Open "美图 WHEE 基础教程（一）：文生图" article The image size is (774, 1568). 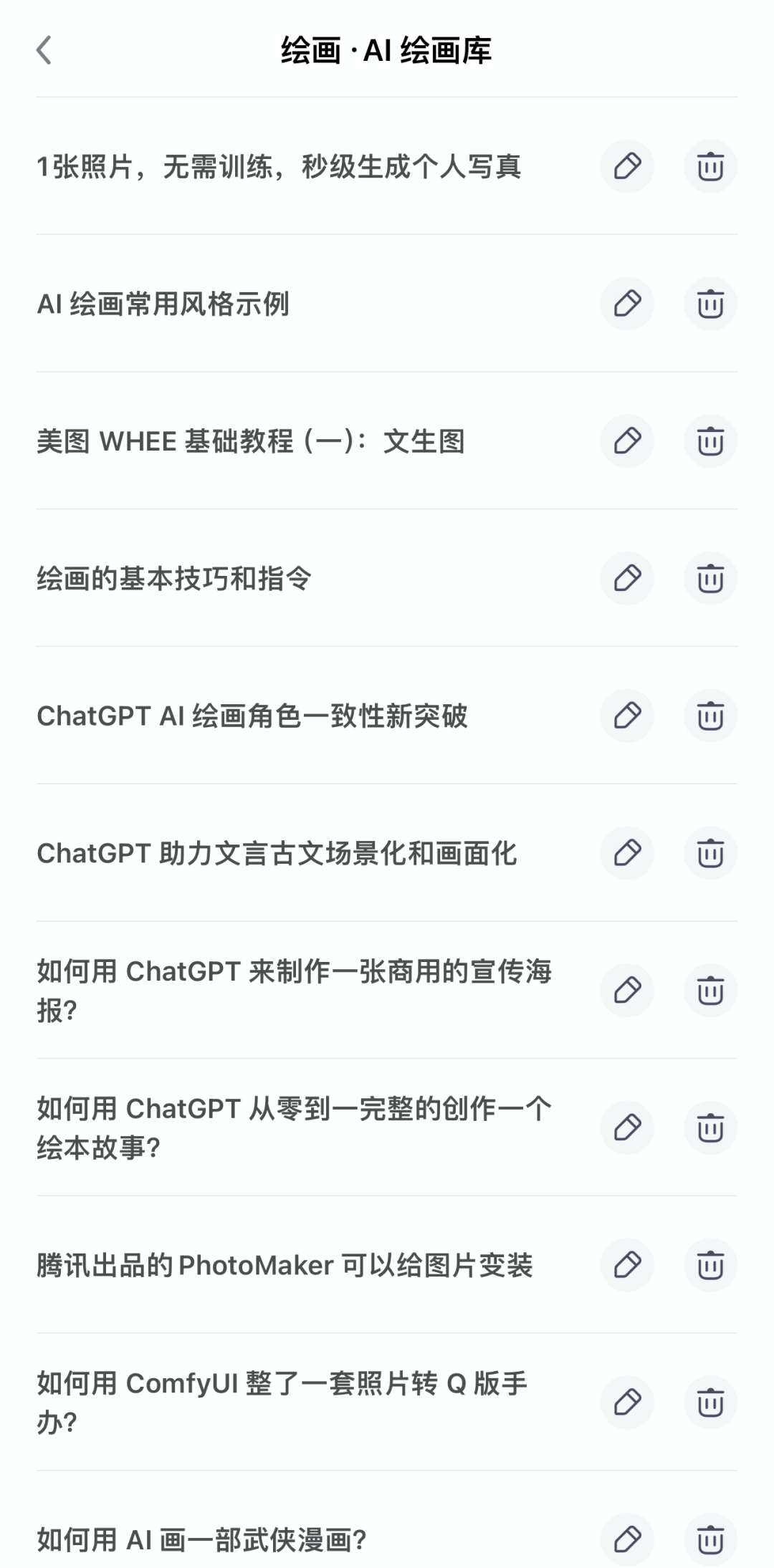(251, 441)
